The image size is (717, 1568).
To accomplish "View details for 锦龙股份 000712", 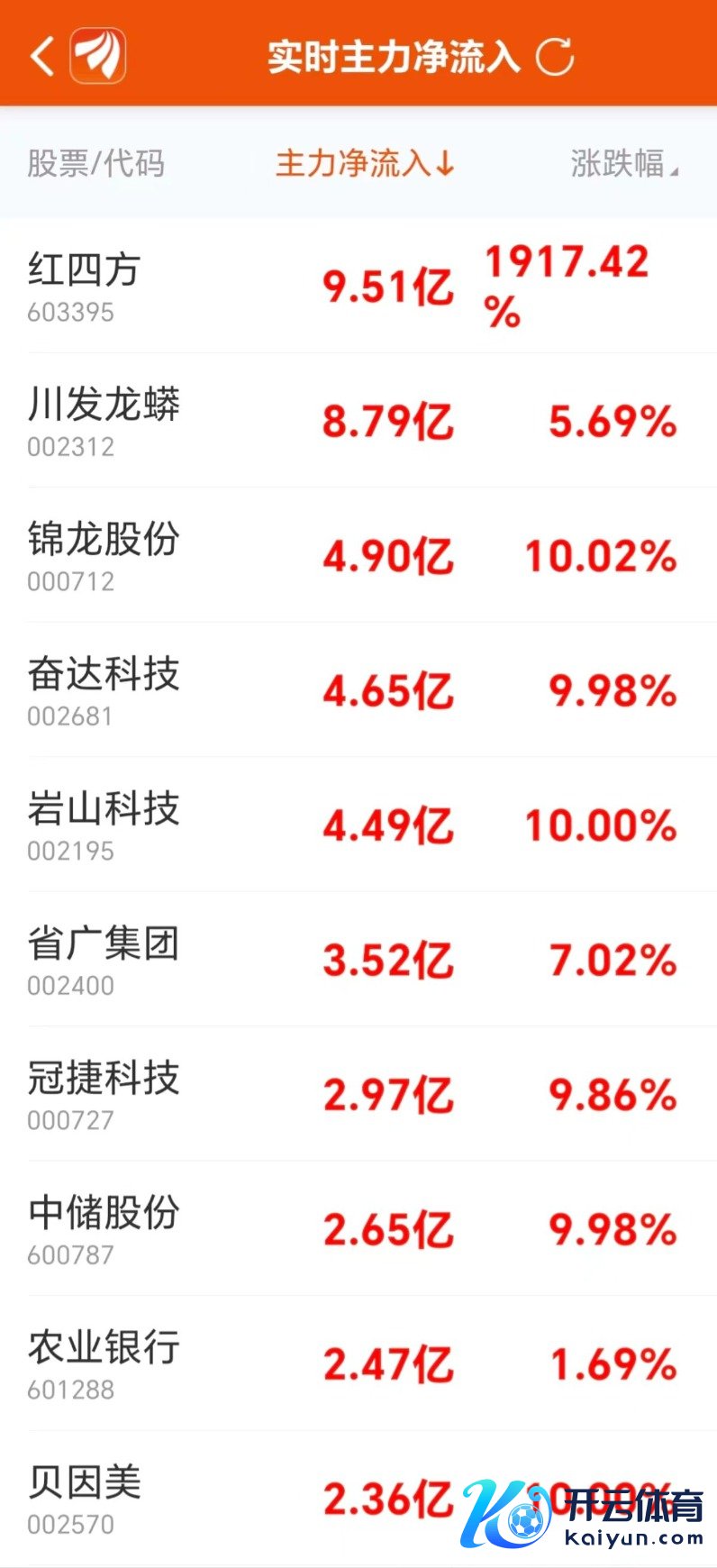I will tap(104, 555).
